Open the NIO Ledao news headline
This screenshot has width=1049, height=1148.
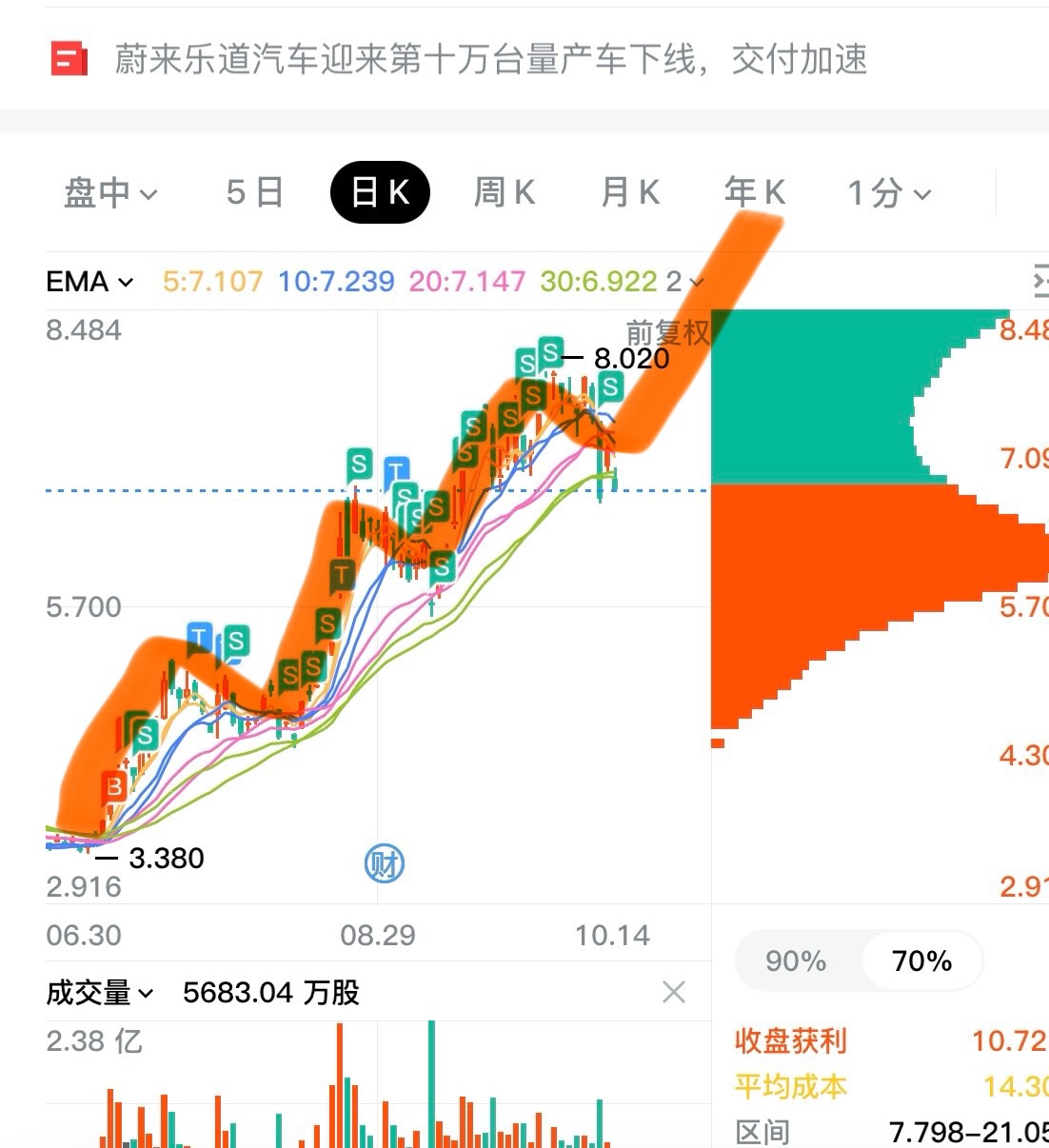click(490, 59)
